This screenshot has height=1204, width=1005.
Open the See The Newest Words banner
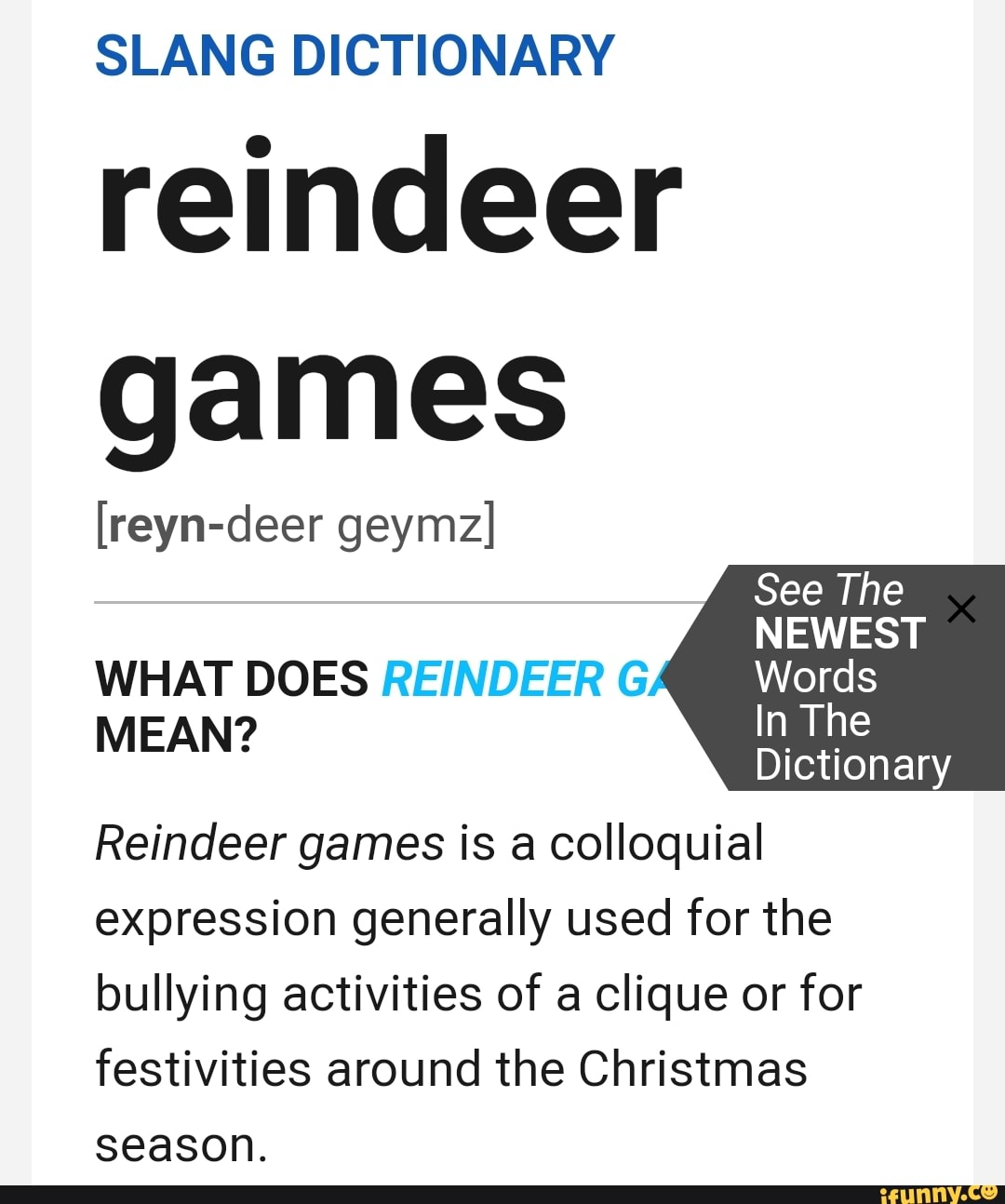[837, 677]
